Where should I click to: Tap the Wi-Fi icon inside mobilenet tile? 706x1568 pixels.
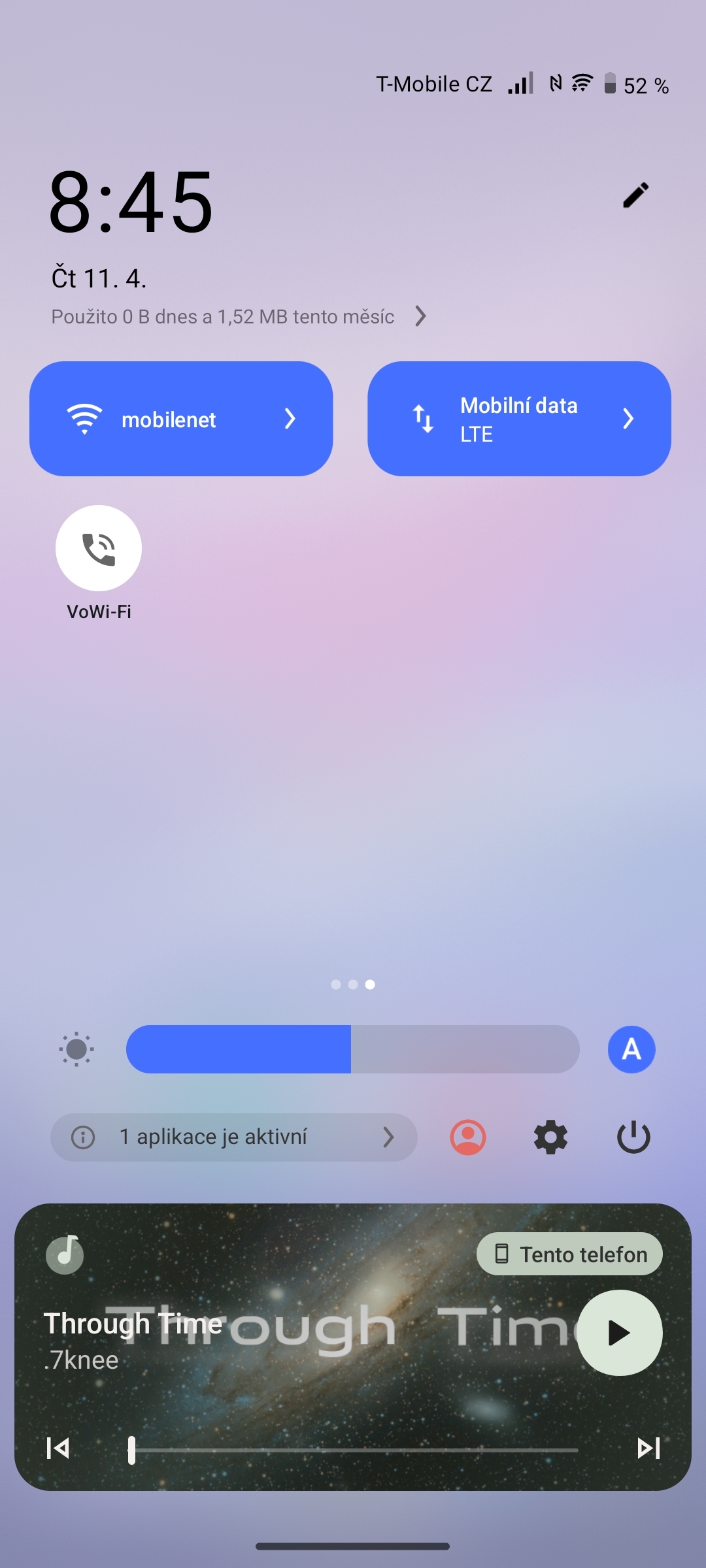tap(84, 418)
